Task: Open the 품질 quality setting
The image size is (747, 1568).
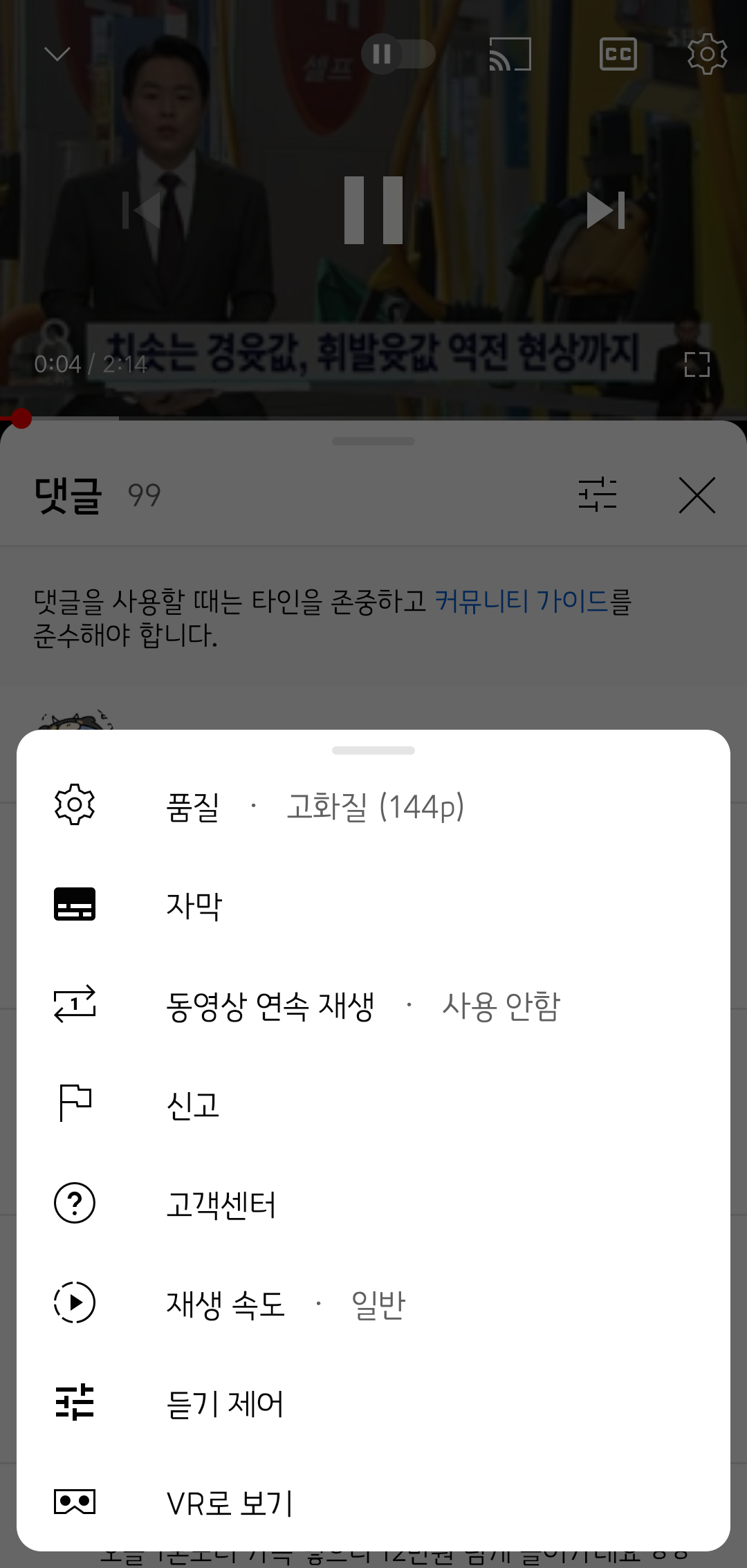Action: point(373,806)
